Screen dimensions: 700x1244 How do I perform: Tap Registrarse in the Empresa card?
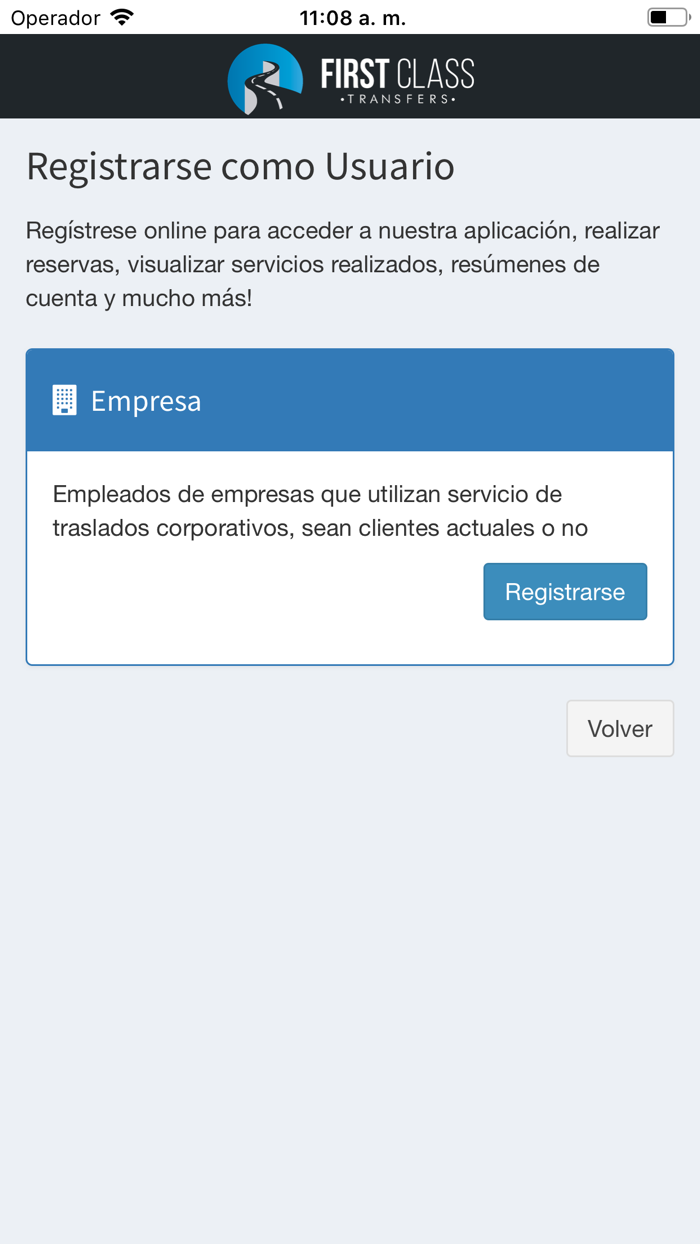(565, 592)
